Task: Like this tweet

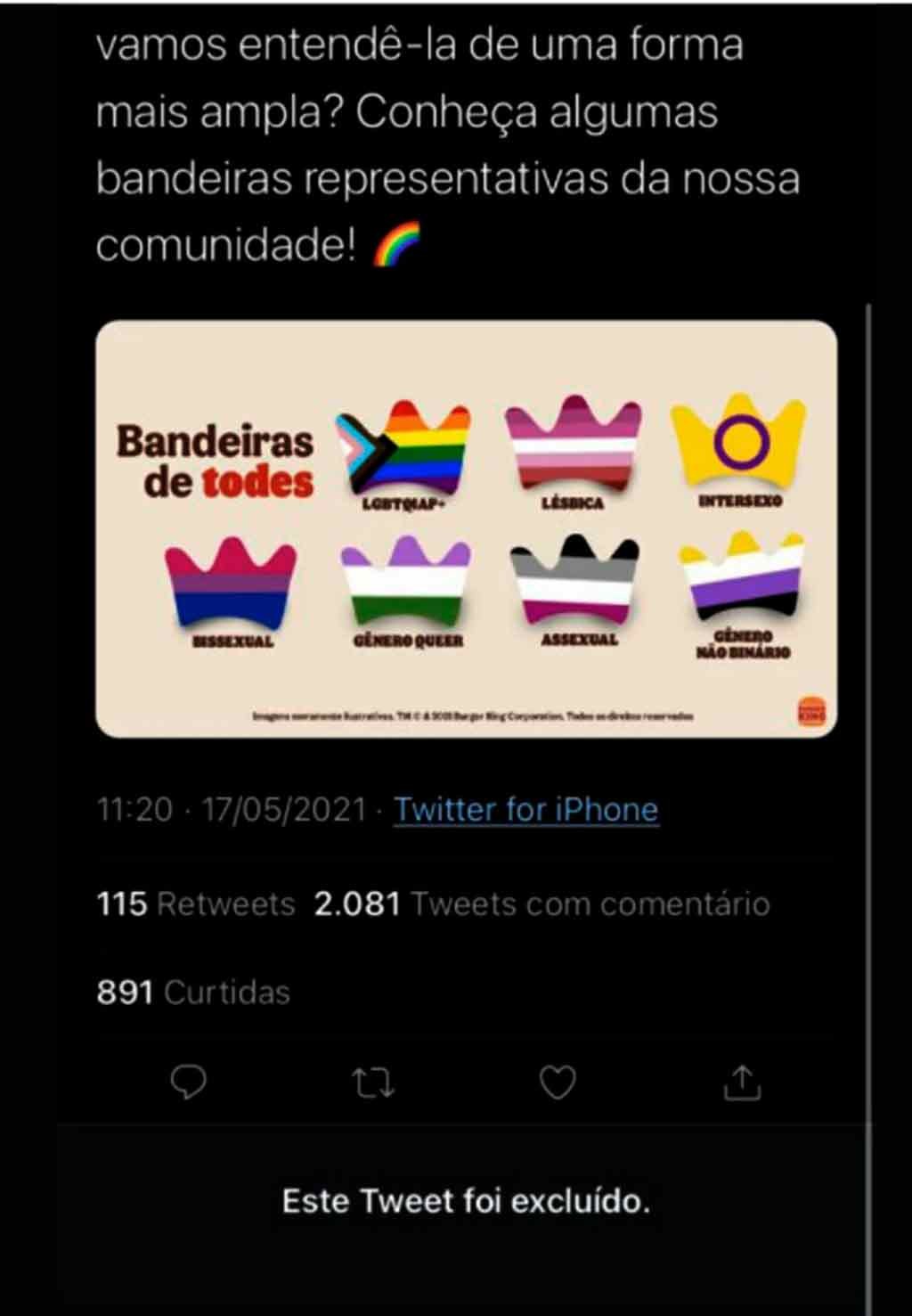Action: click(558, 1082)
